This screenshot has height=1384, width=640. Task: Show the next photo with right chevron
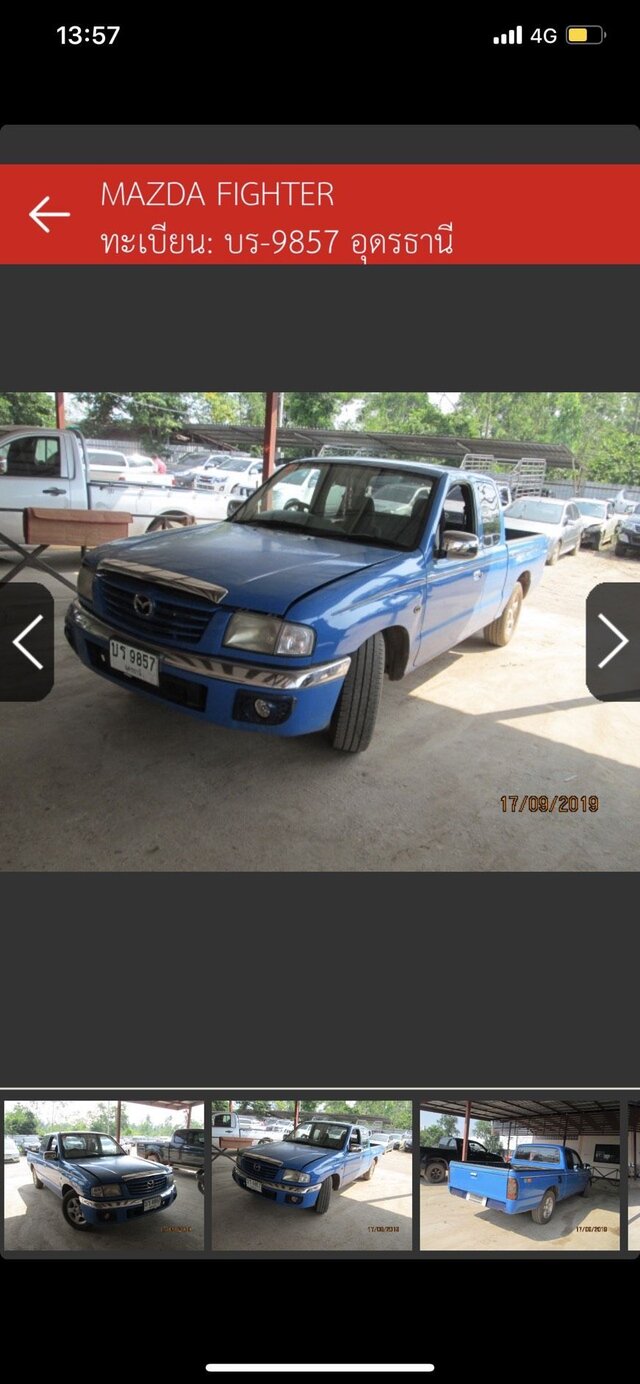coord(613,642)
